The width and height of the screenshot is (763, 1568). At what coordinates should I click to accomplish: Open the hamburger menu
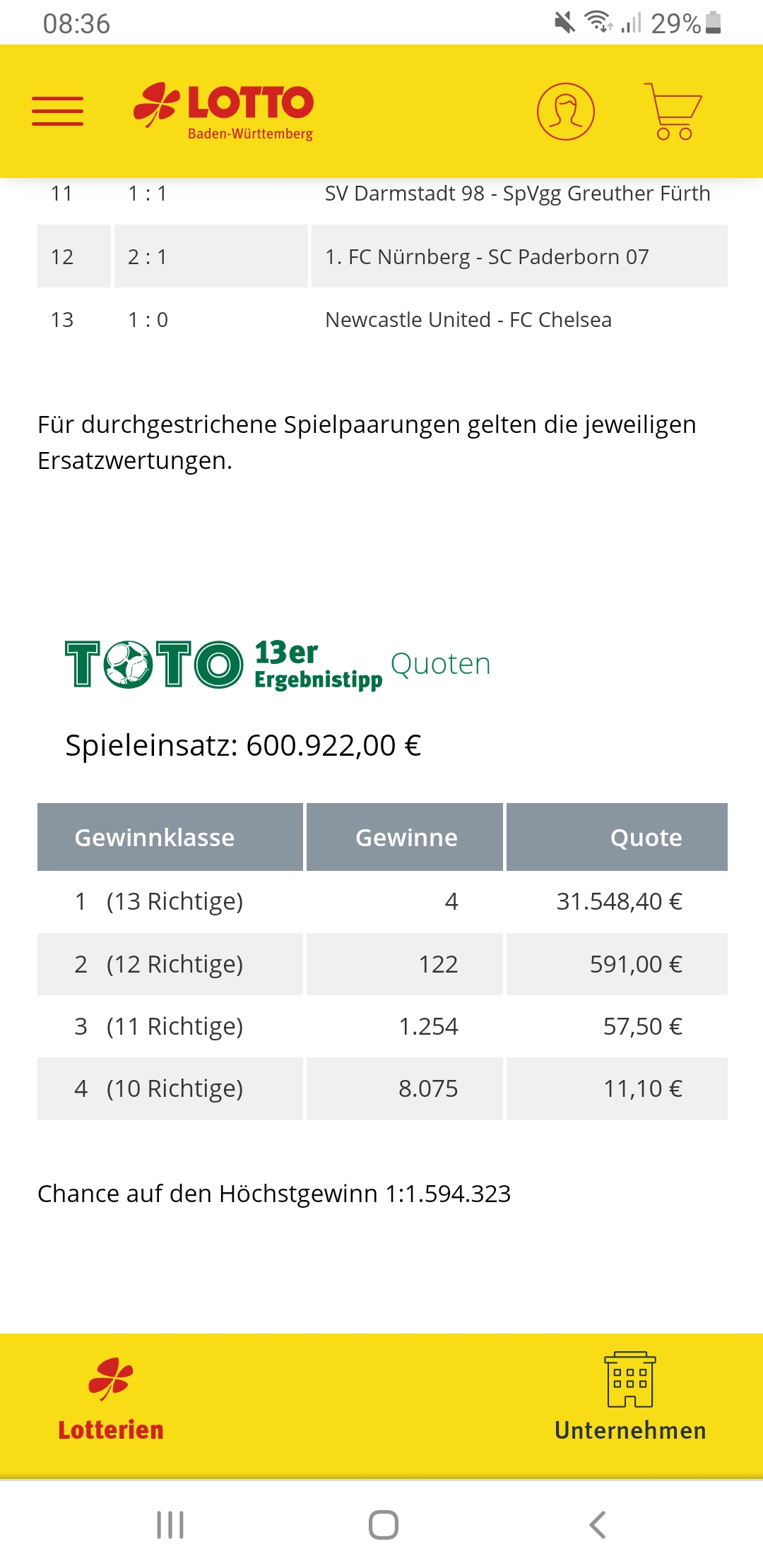pyautogui.click(x=58, y=112)
